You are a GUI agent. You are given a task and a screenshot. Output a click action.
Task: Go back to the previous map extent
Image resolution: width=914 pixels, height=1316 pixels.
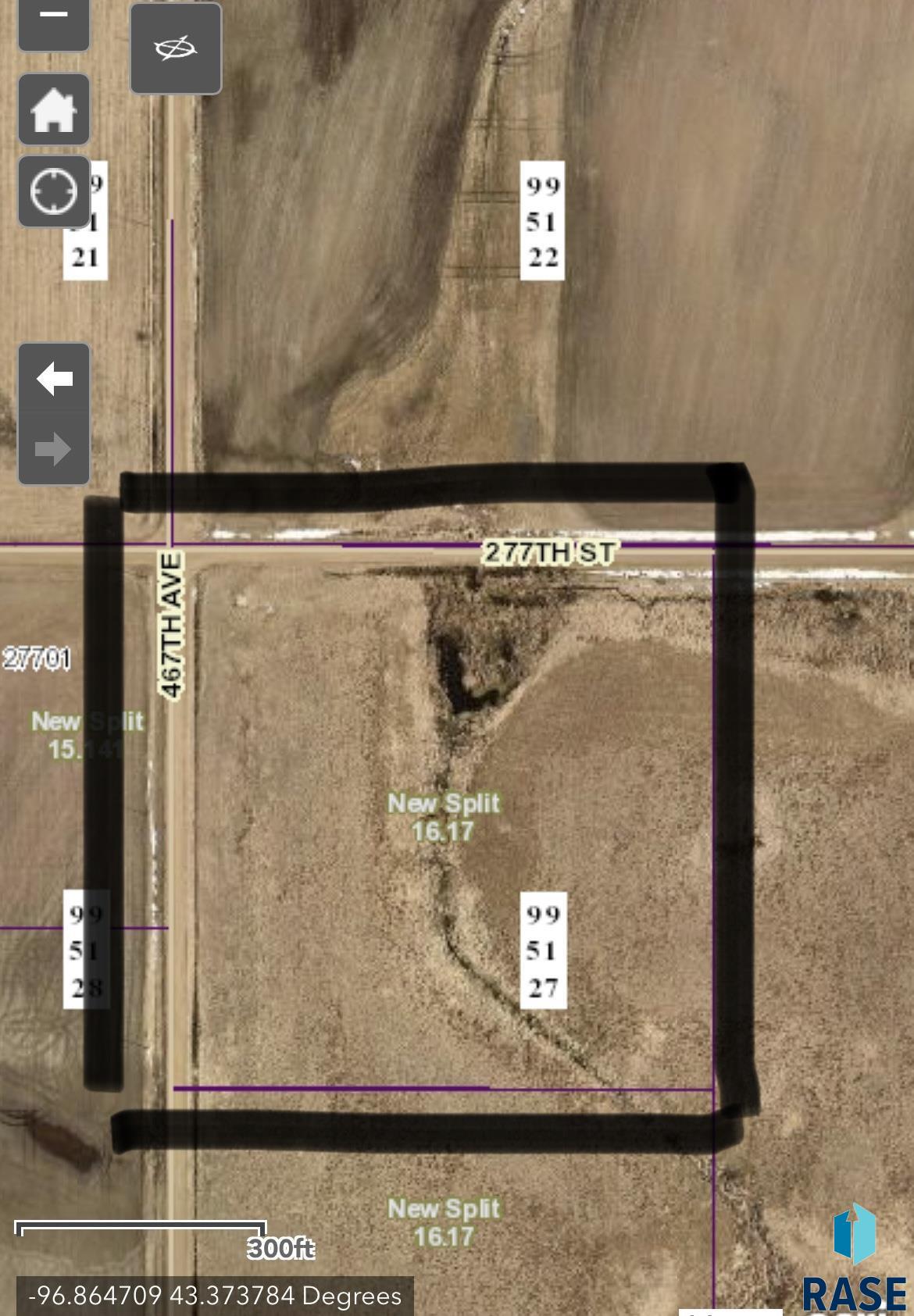(x=53, y=379)
